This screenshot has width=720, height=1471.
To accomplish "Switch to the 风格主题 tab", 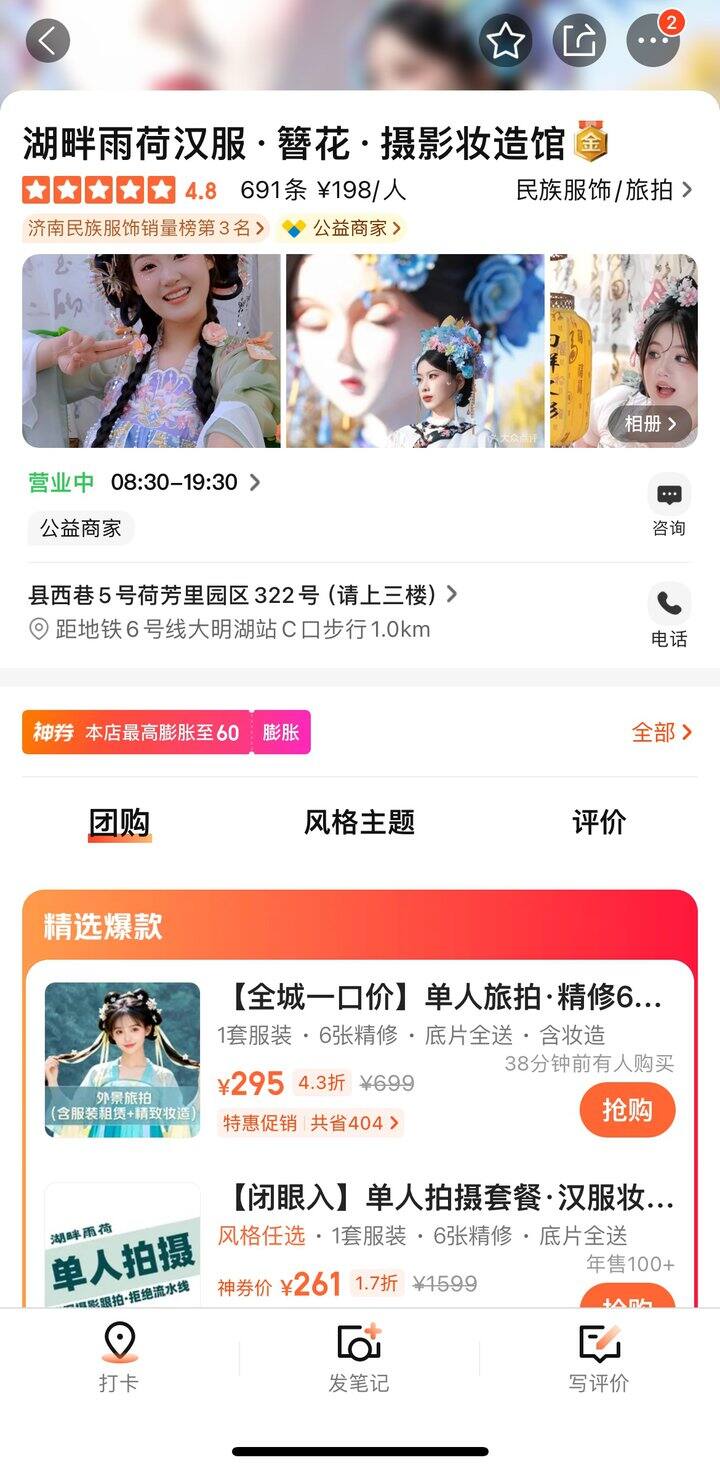I will coord(360,823).
